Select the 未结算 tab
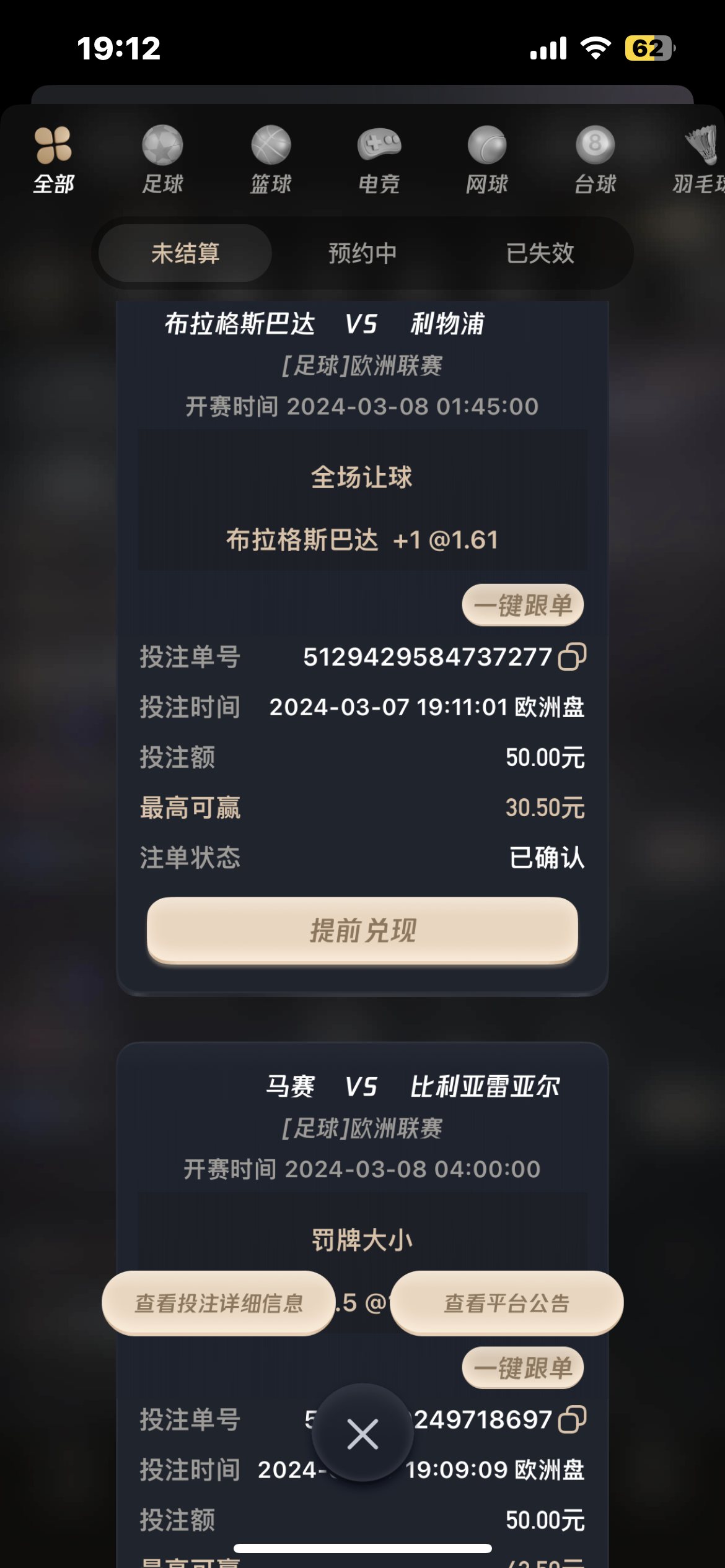725x1568 pixels. coord(185,253)
